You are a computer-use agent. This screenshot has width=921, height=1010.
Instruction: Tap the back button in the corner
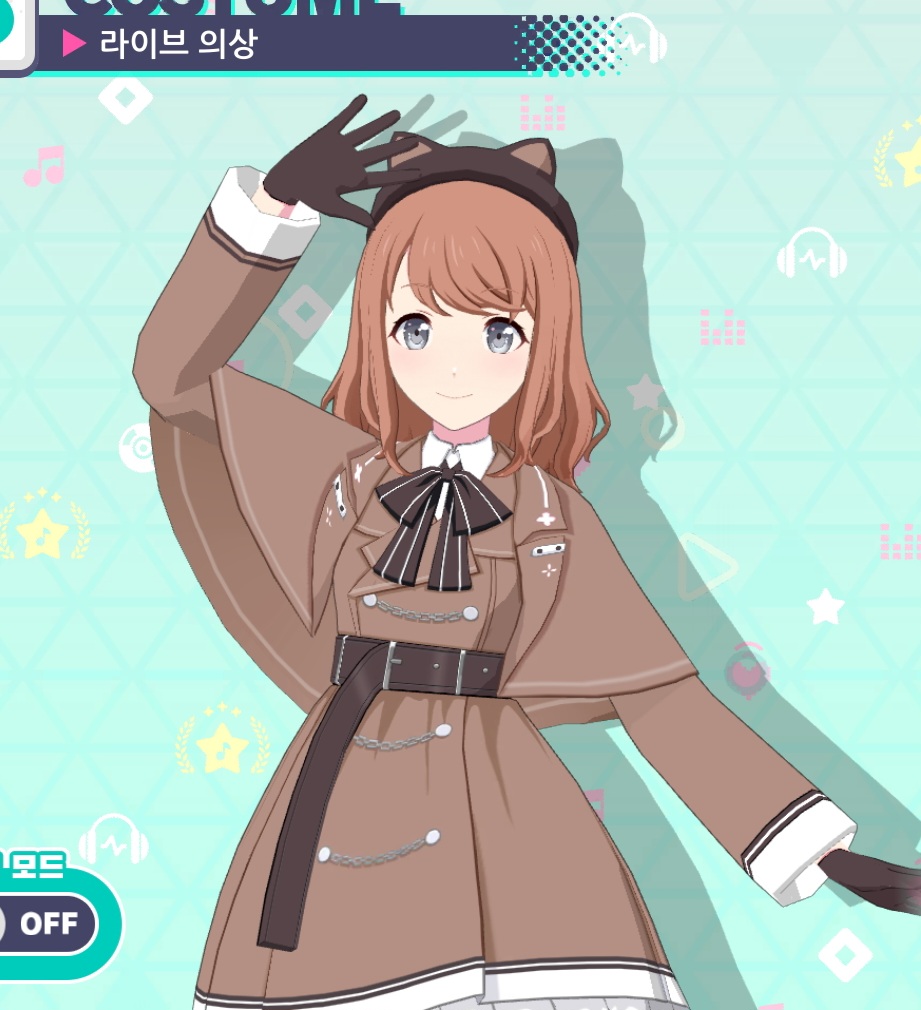(x=12, y=30)
